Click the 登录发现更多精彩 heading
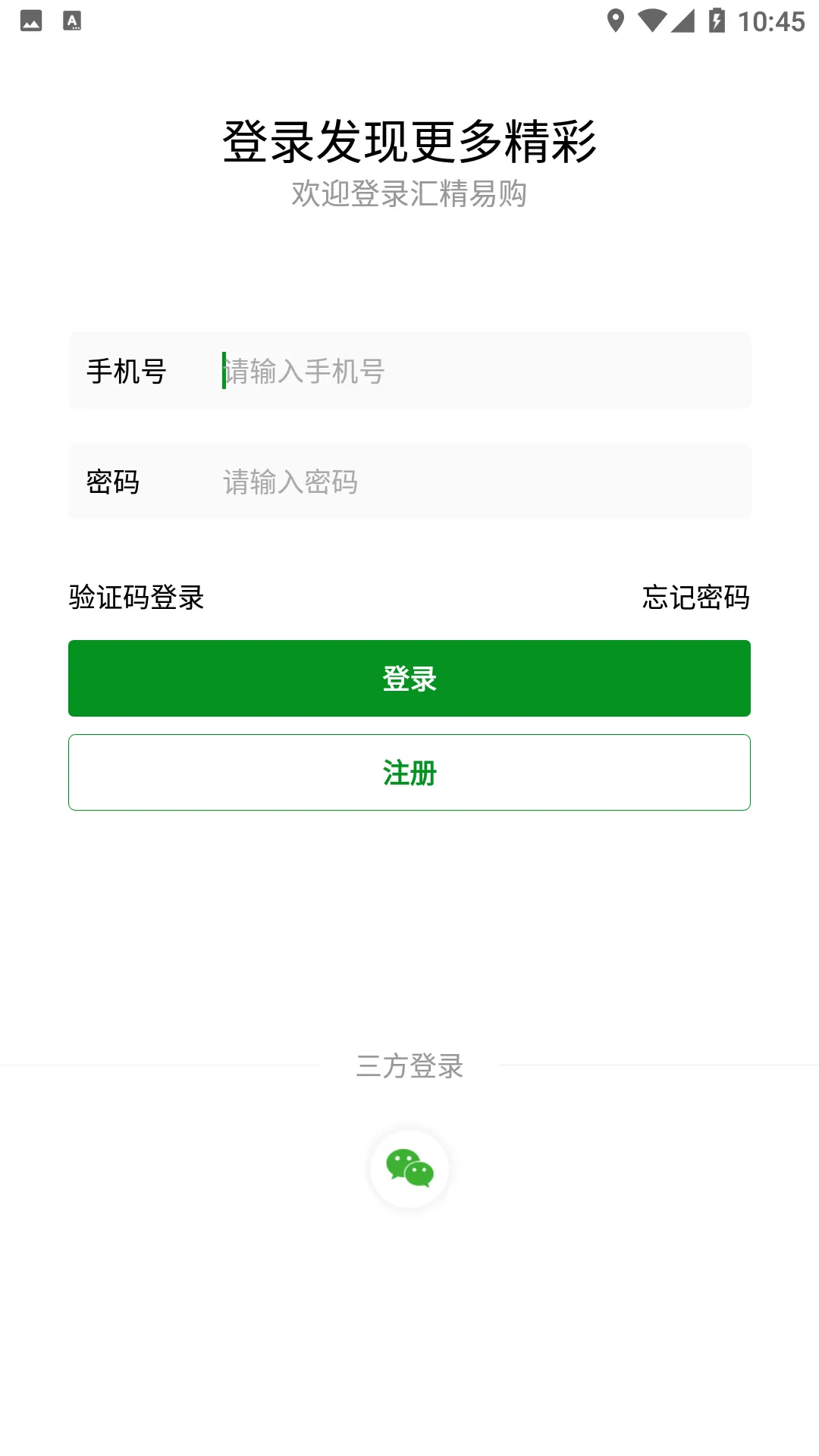819x1456 pixels. coord(409,139)
